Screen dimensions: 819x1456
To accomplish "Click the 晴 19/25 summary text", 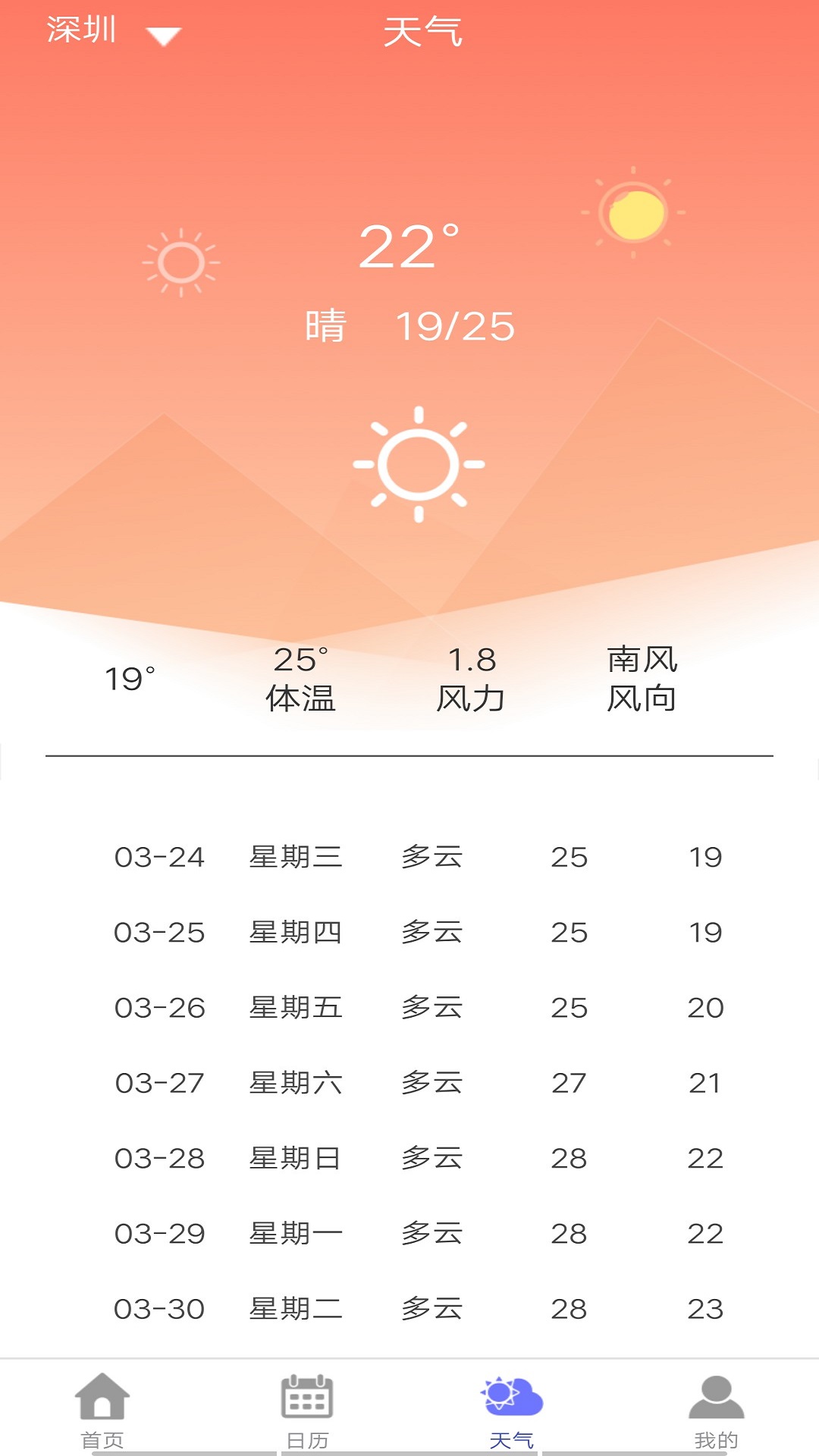I will click(x=409, y=325).
